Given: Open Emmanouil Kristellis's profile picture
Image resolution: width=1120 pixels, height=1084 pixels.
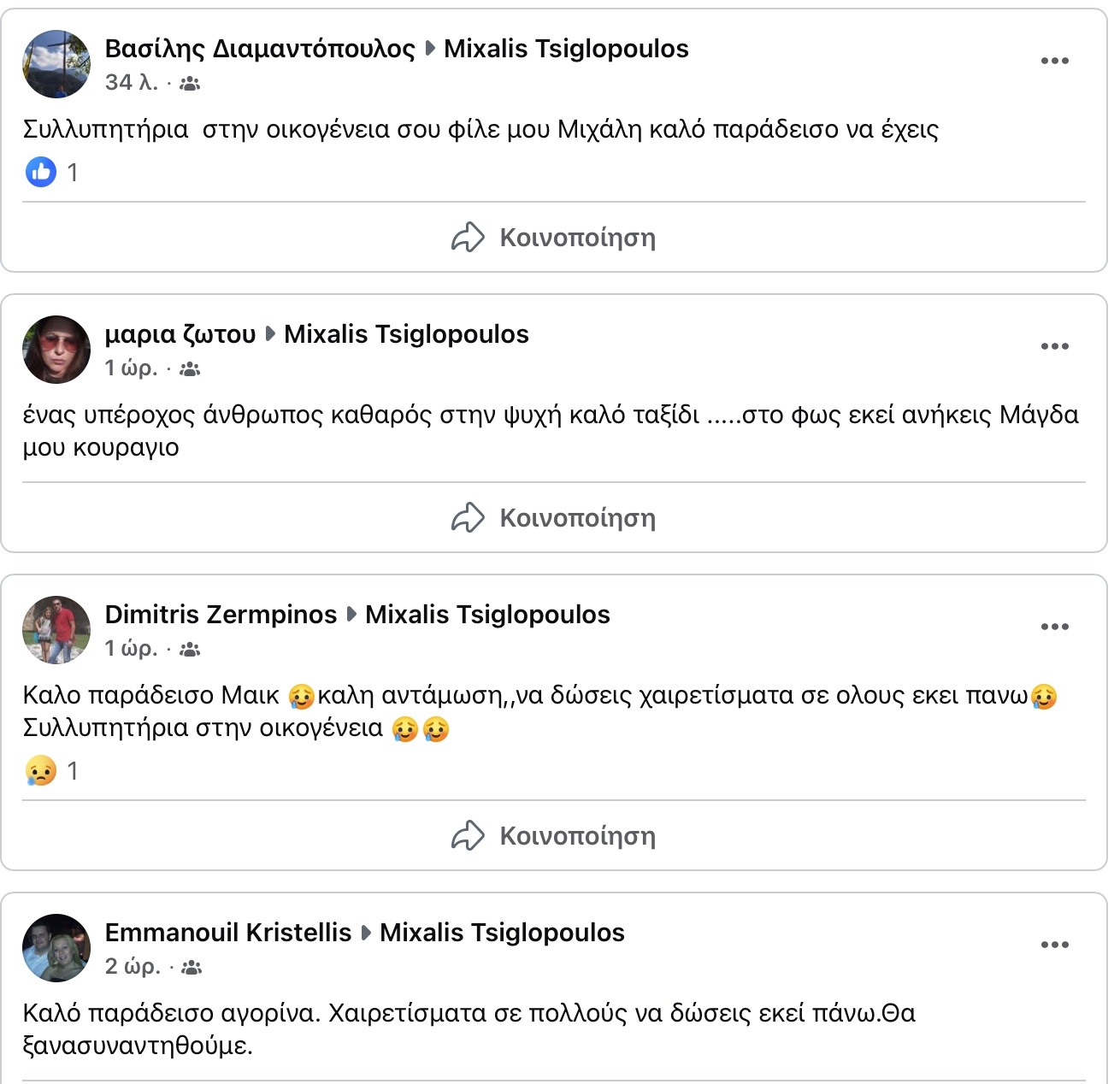Looking at the screenshot, I should pyautogui.click(x=56, y=948).
